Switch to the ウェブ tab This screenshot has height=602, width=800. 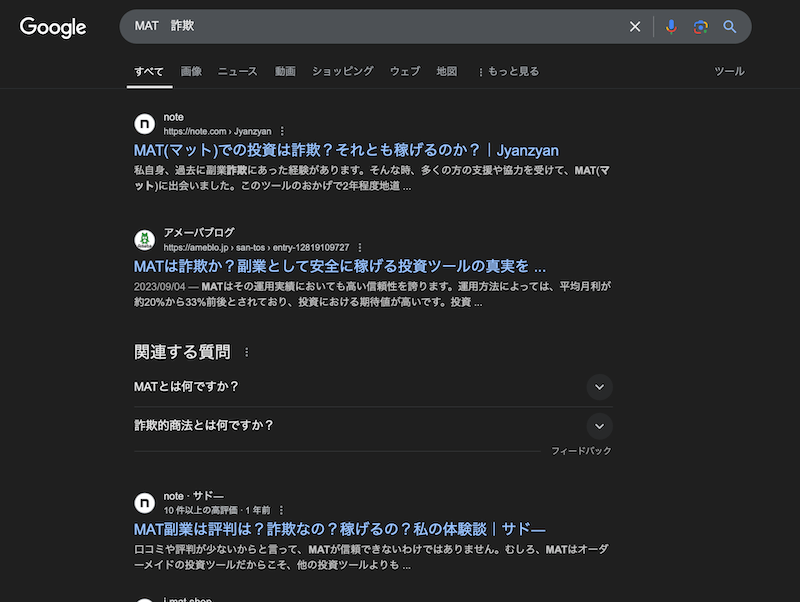(x=405, y=71)
